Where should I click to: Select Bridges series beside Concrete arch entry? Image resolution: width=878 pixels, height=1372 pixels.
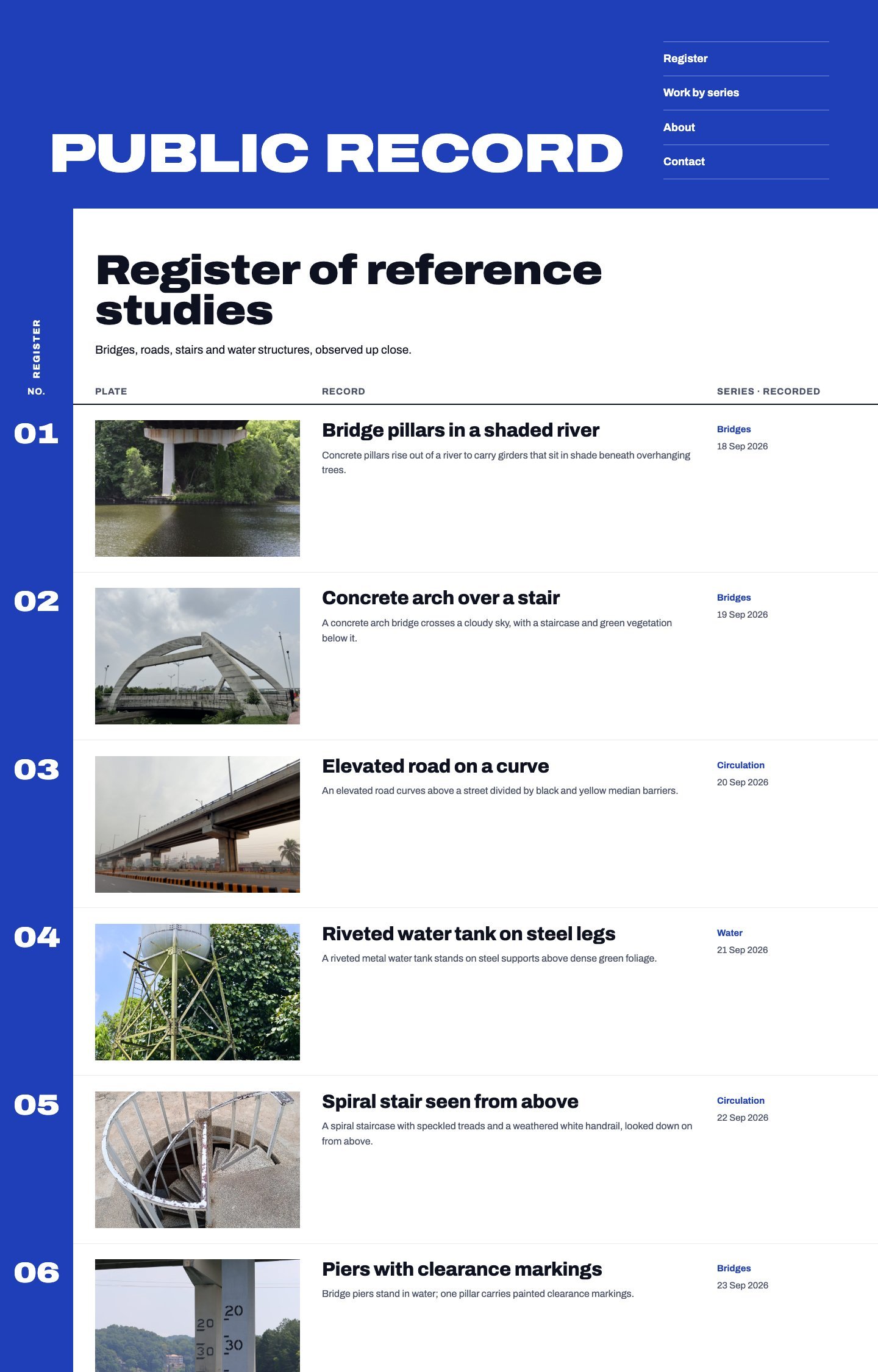733,598
